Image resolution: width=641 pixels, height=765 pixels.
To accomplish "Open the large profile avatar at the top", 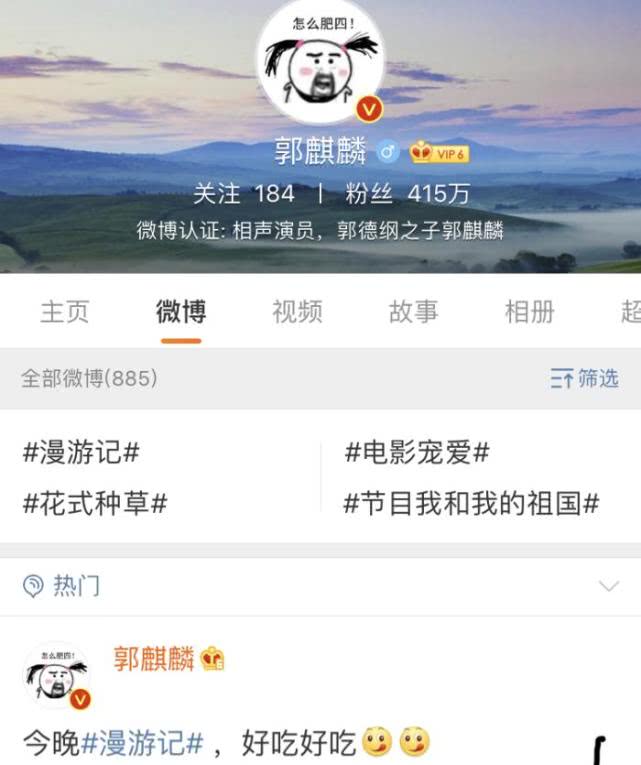I will pyautogui.click(x=321, y=63).
